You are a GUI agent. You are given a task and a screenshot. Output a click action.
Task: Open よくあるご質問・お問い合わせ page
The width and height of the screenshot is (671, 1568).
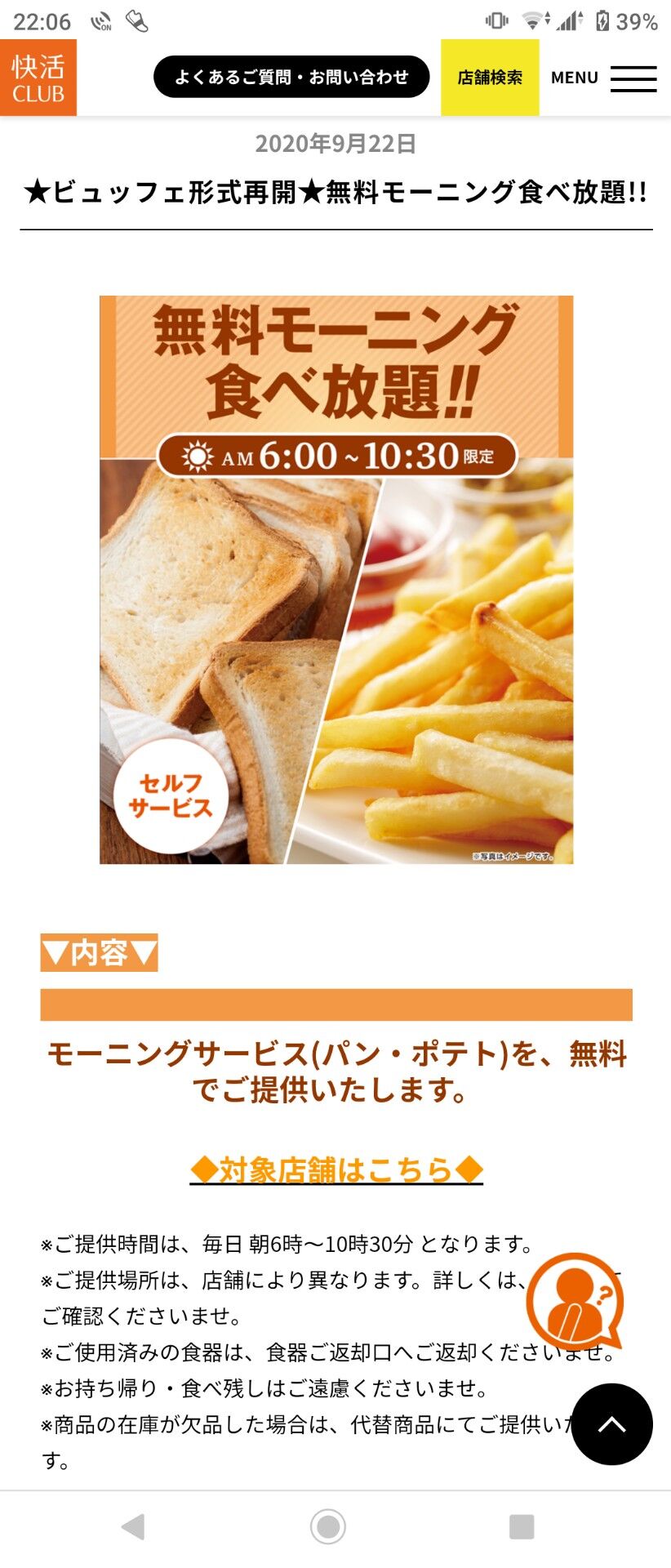tap(291, 76)
